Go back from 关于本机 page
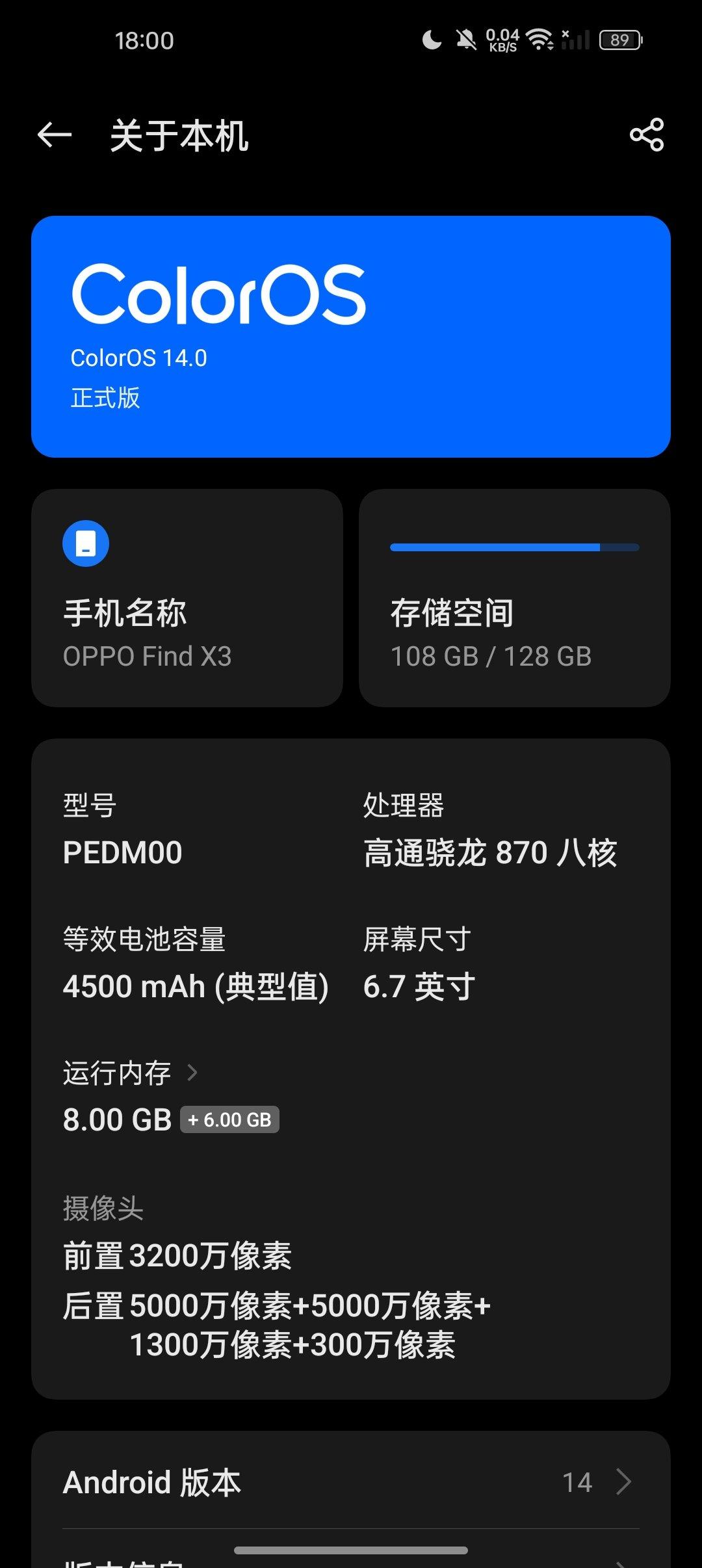The image size is (702, 1568). 55,135
